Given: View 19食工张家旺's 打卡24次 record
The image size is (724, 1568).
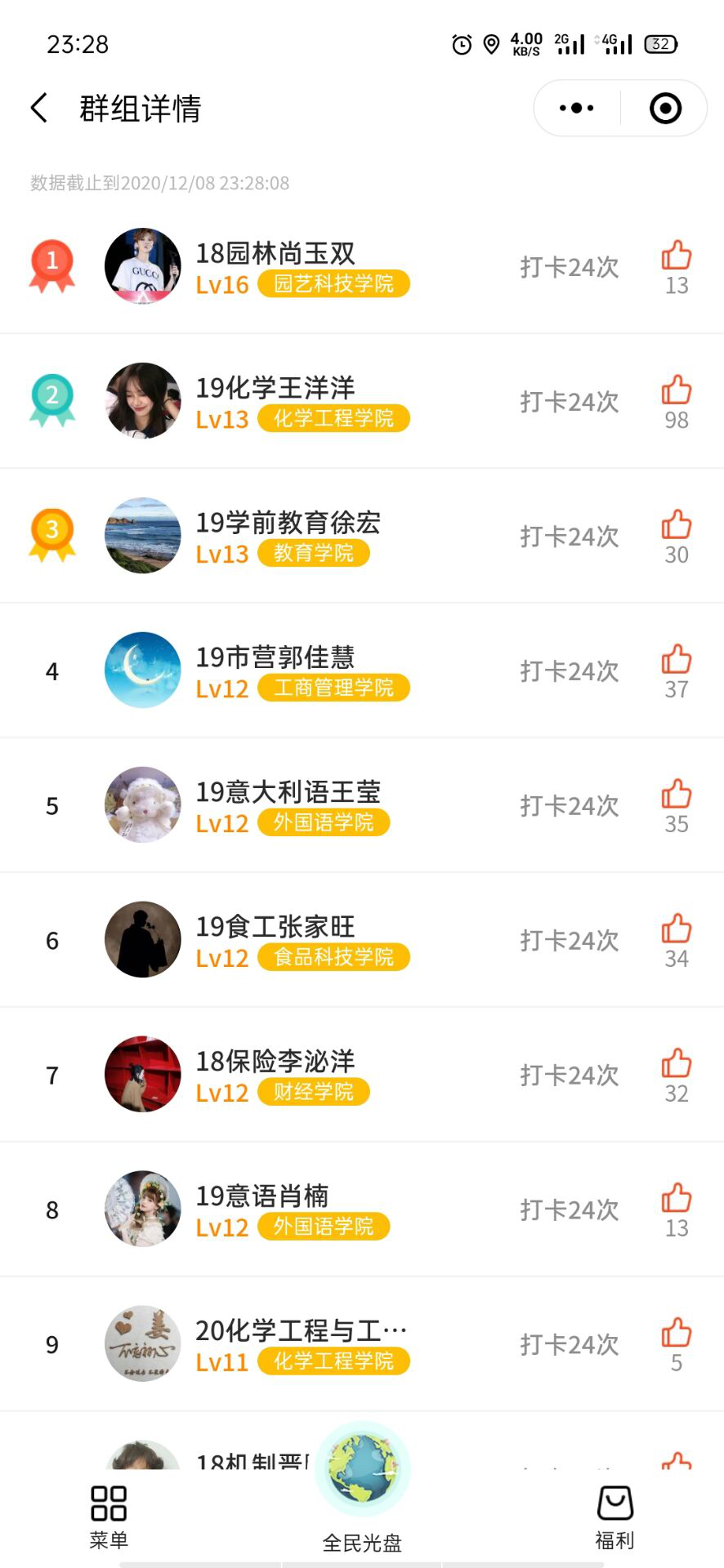Looking at the screenshot, I should point(570,940).
